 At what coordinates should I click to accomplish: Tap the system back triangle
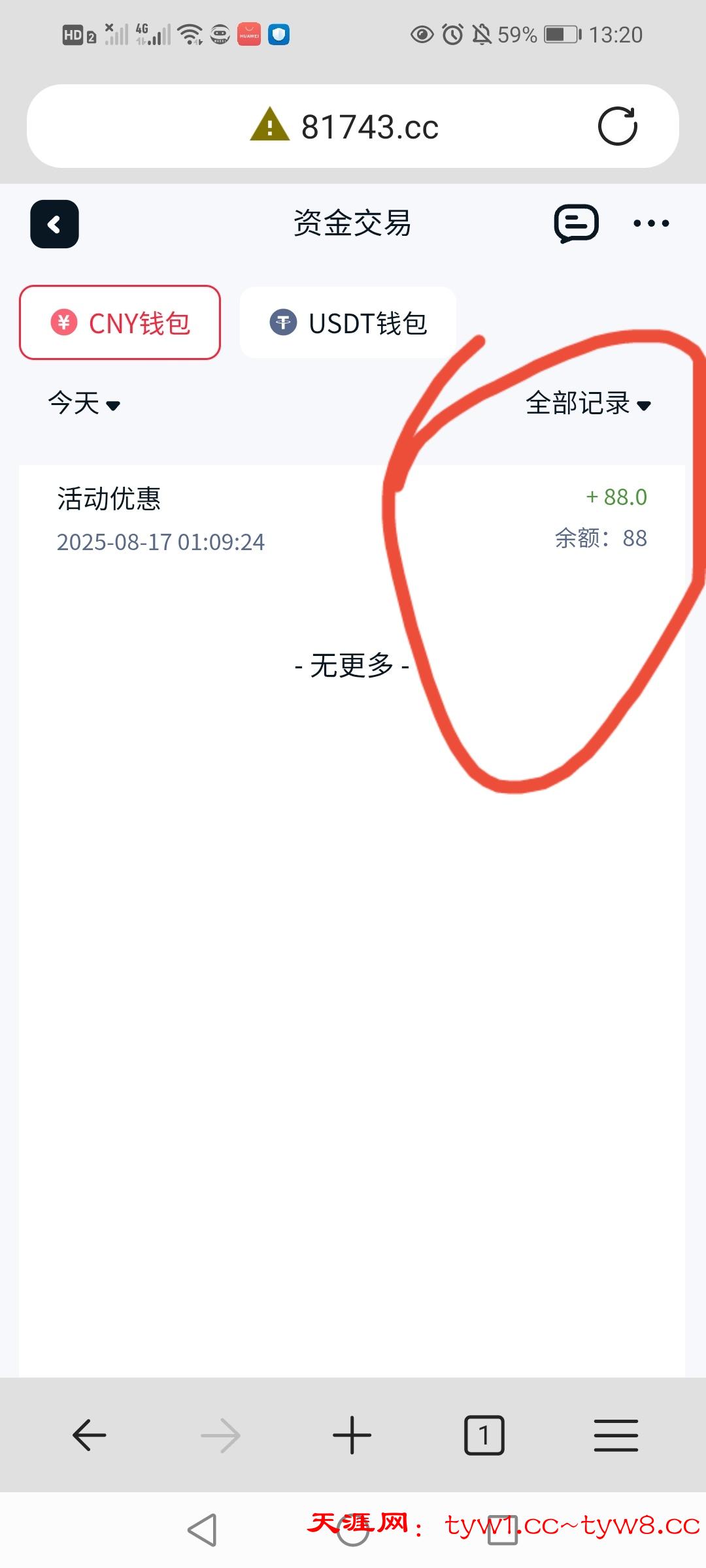(x=202, y=1530)
